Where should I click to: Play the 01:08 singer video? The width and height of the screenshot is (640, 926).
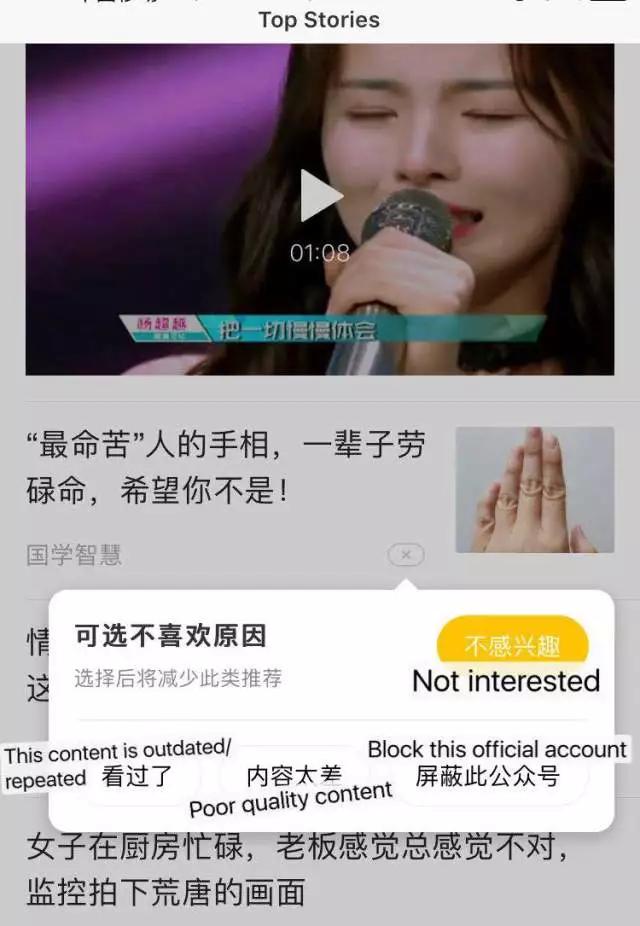321,196
